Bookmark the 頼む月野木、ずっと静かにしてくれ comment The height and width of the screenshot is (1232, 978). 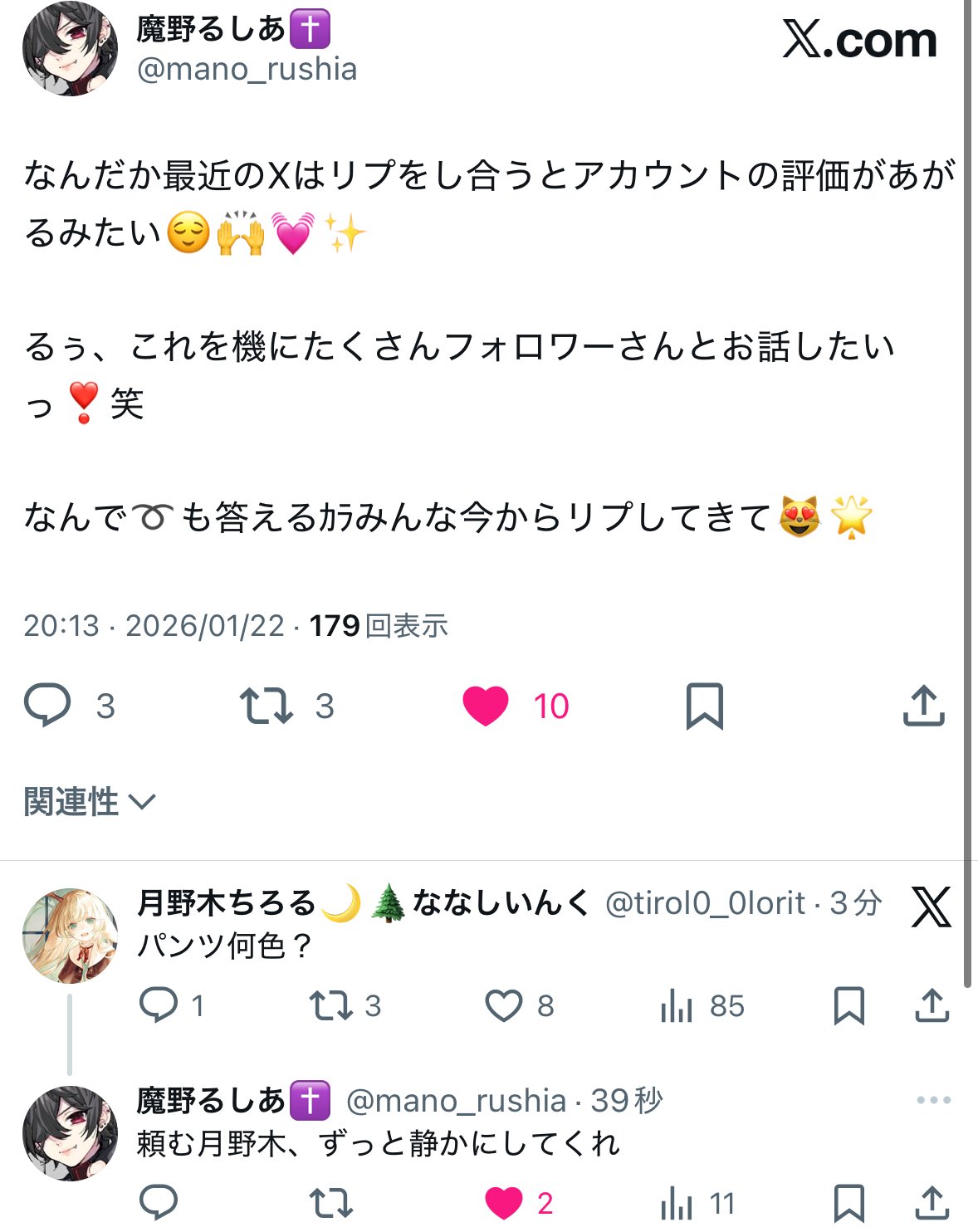coord(848,1203)
